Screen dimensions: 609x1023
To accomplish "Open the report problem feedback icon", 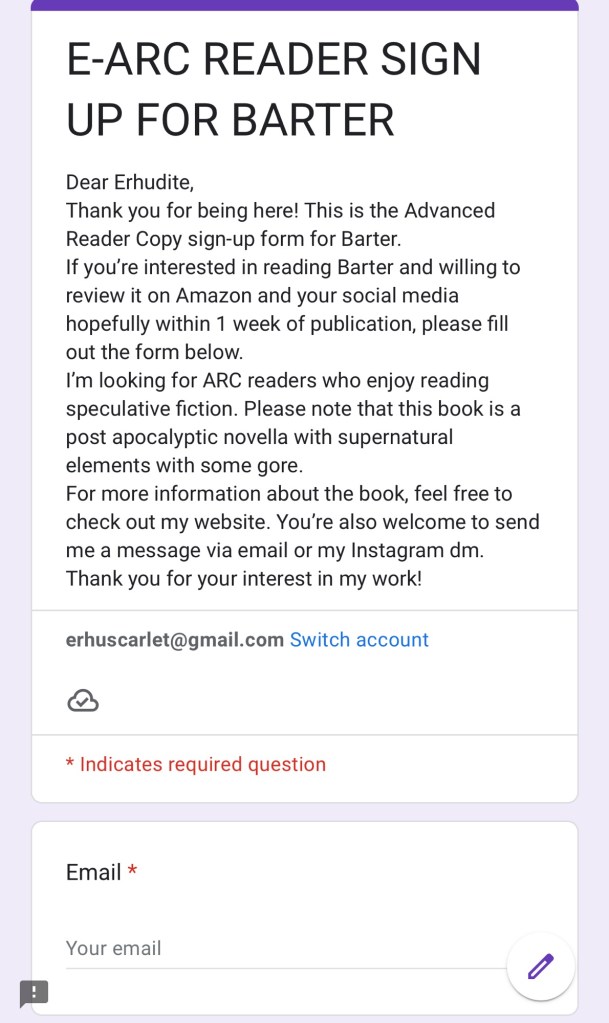I will click(34, 992).
